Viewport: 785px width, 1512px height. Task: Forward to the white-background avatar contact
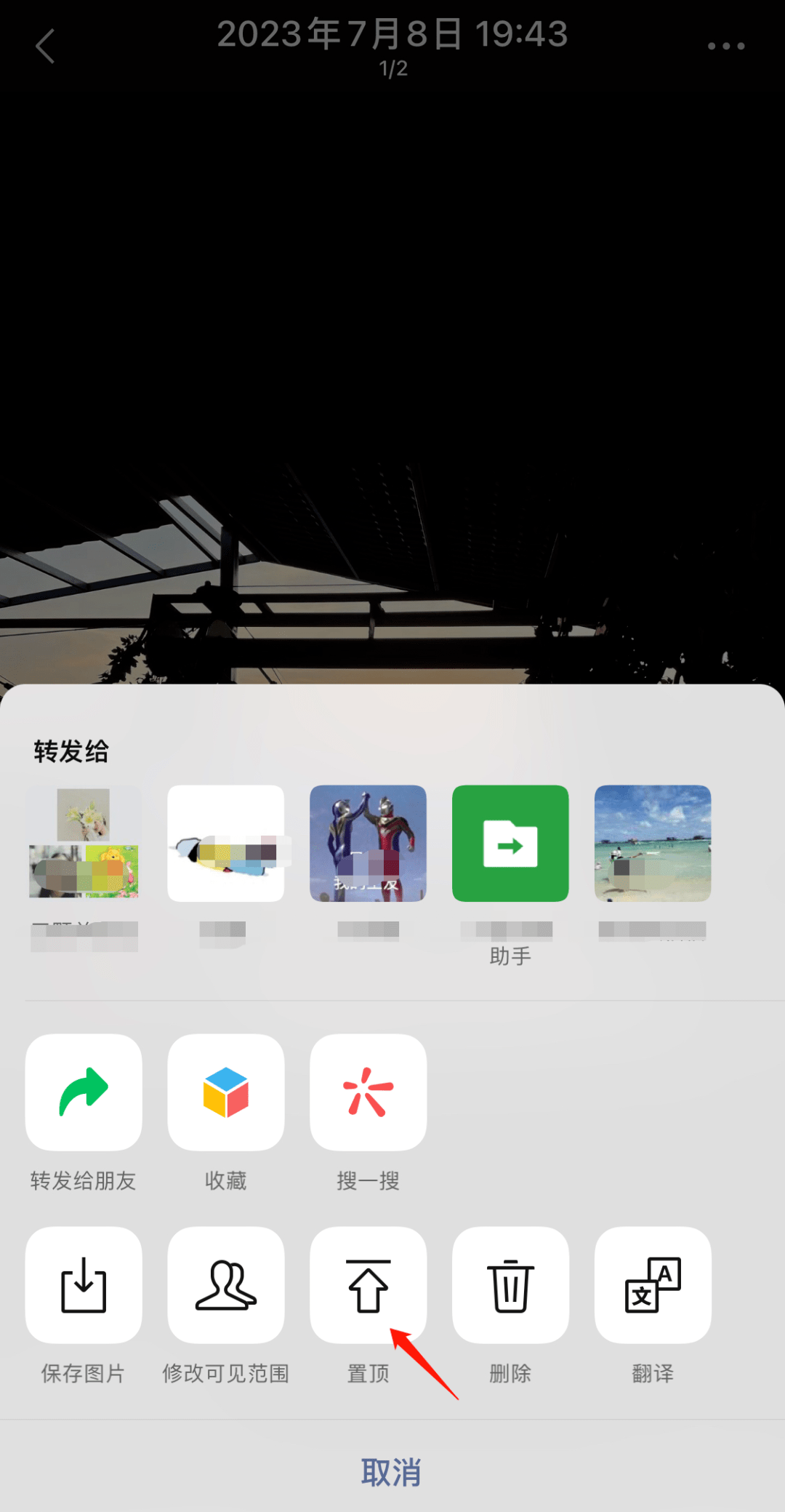pyautogui.click(x=225, y=844)
